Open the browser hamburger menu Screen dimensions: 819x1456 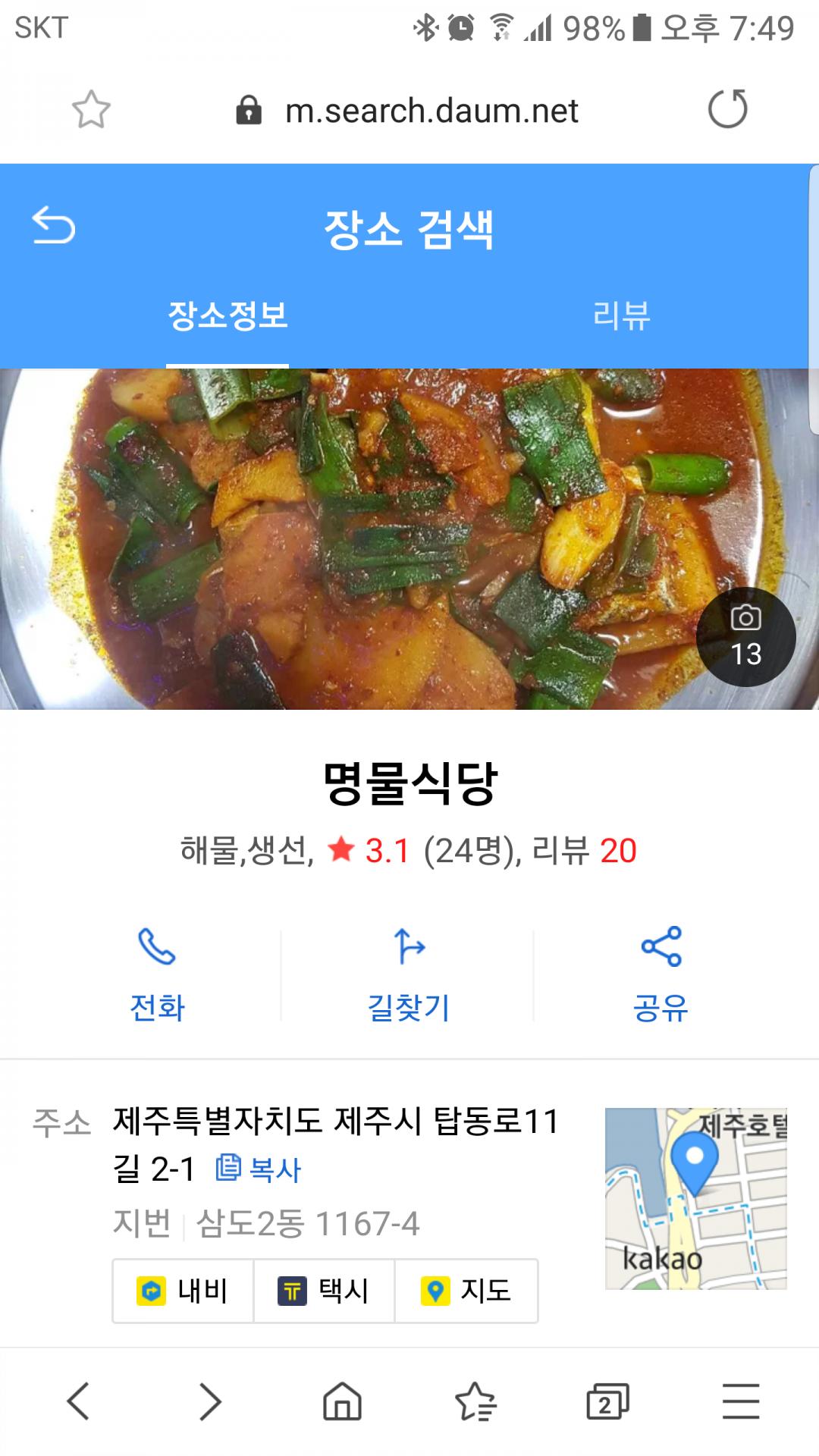point(741,1400)
